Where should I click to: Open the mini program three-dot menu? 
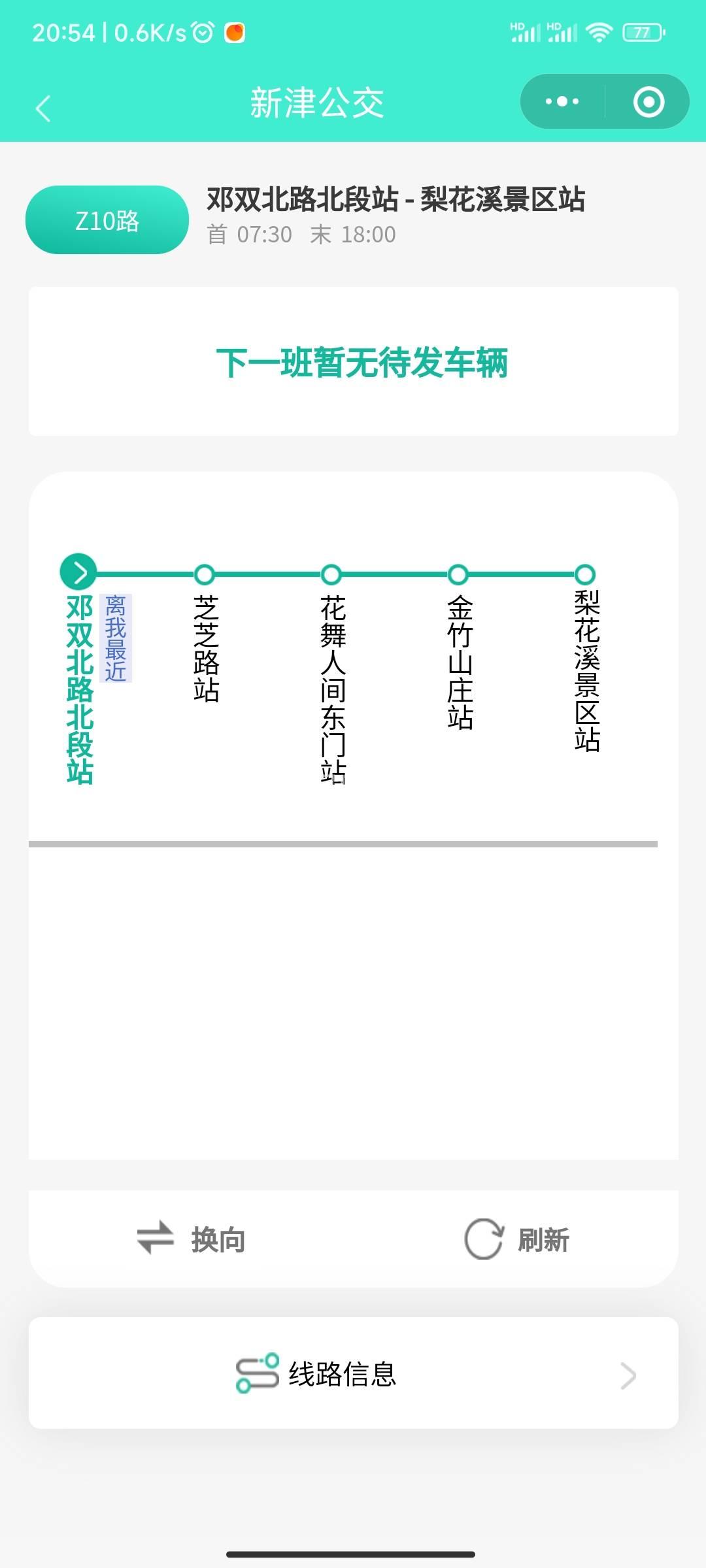pos(562,102)
